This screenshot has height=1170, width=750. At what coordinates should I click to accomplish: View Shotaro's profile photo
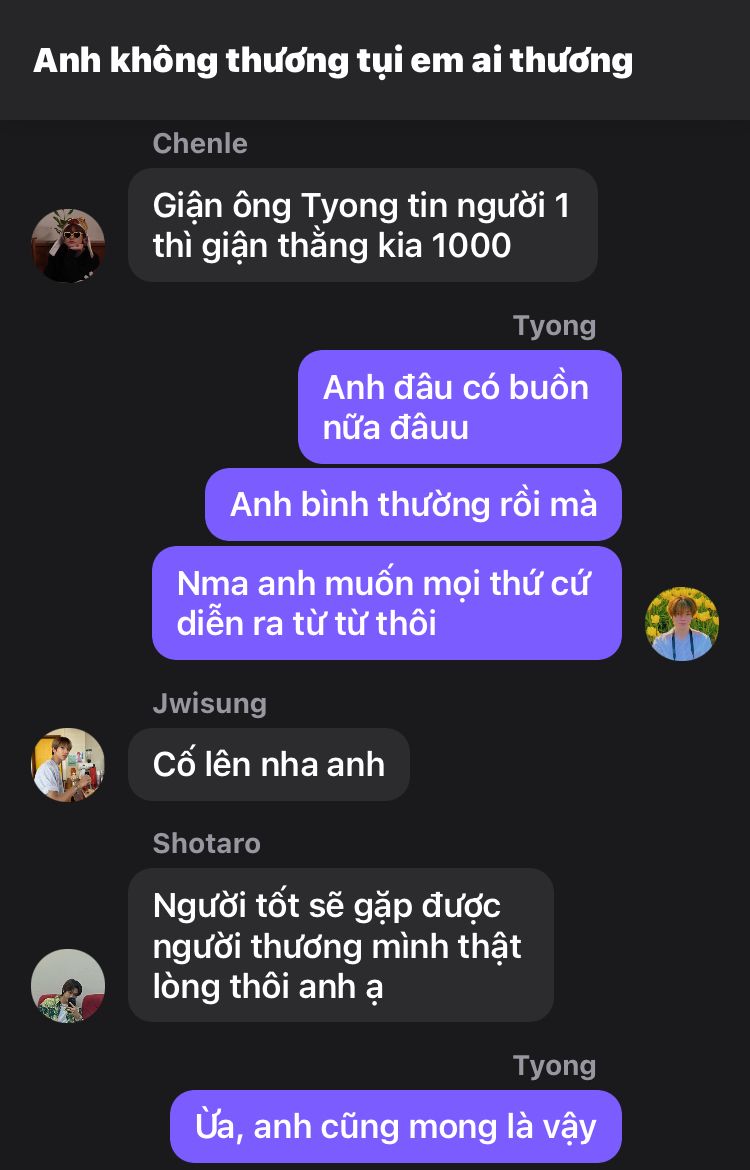click(68, 985)
